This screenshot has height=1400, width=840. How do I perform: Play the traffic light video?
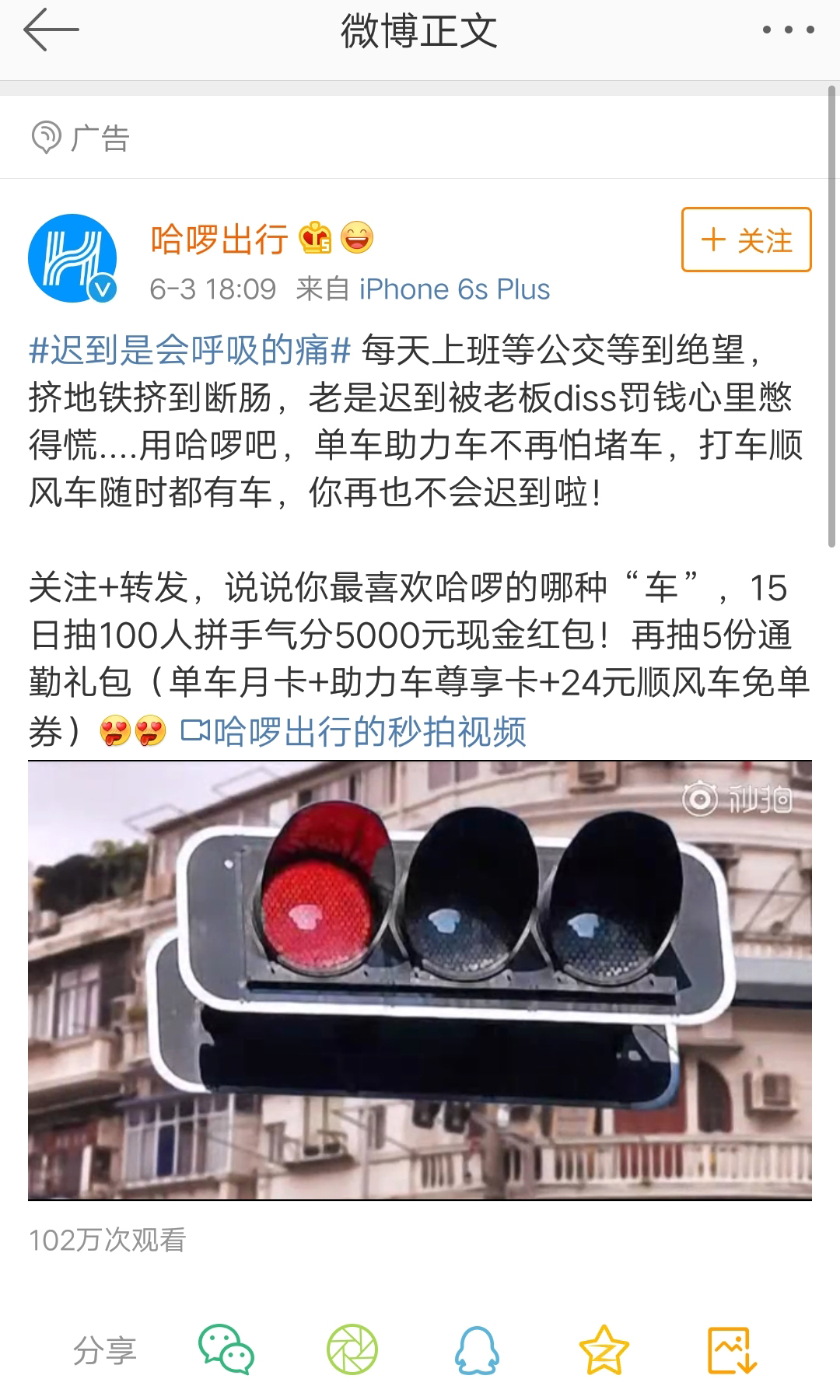coord(420,980)
